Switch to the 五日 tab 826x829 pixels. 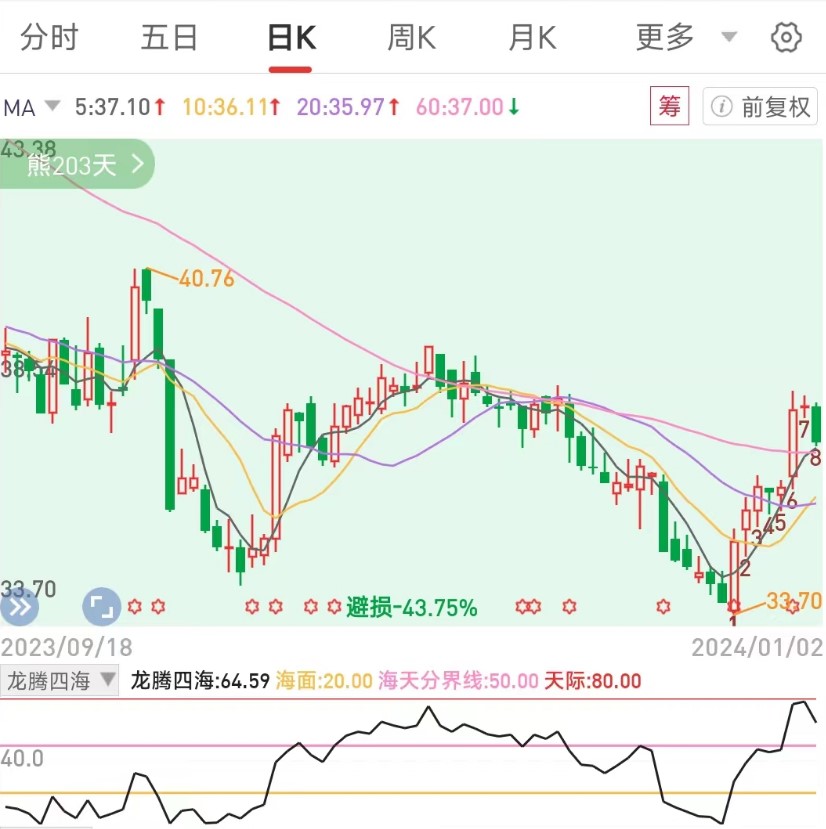pos(169,39)
